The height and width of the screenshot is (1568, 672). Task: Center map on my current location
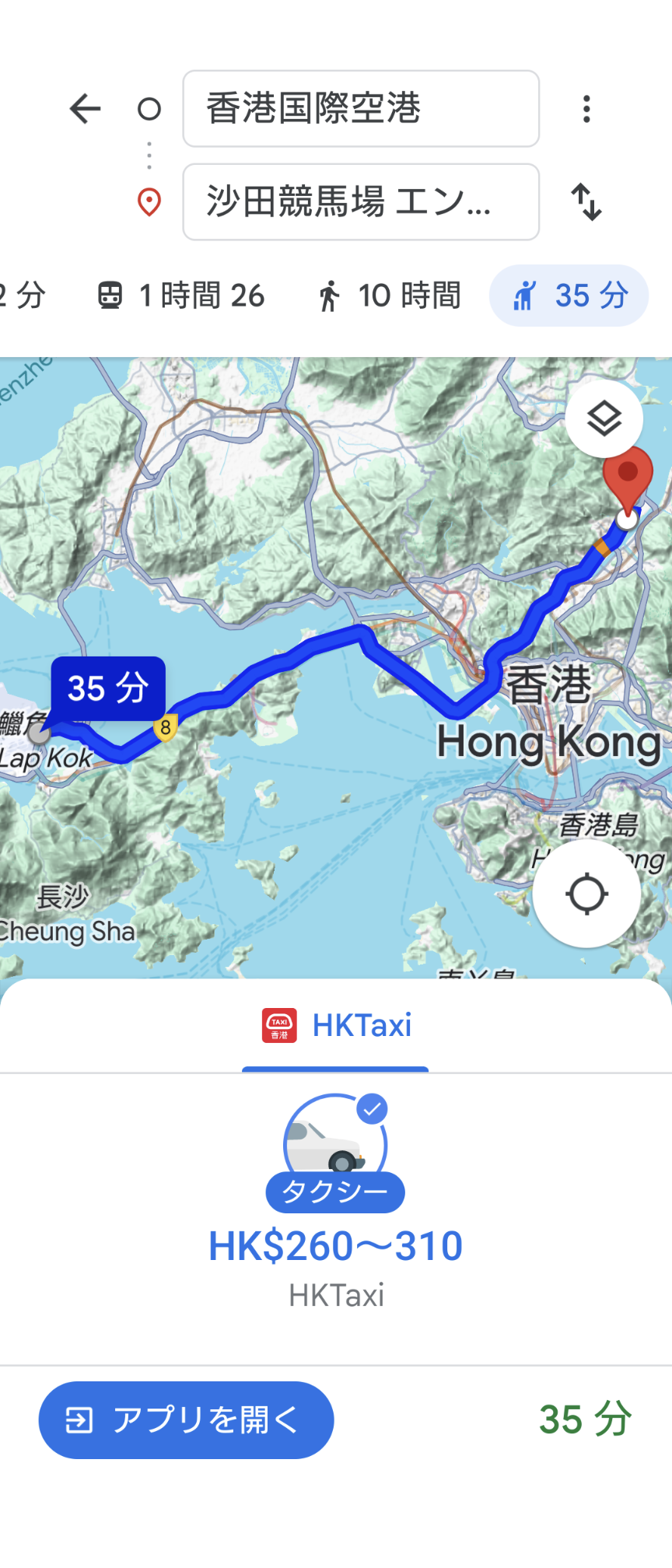(x=586, y=894)
